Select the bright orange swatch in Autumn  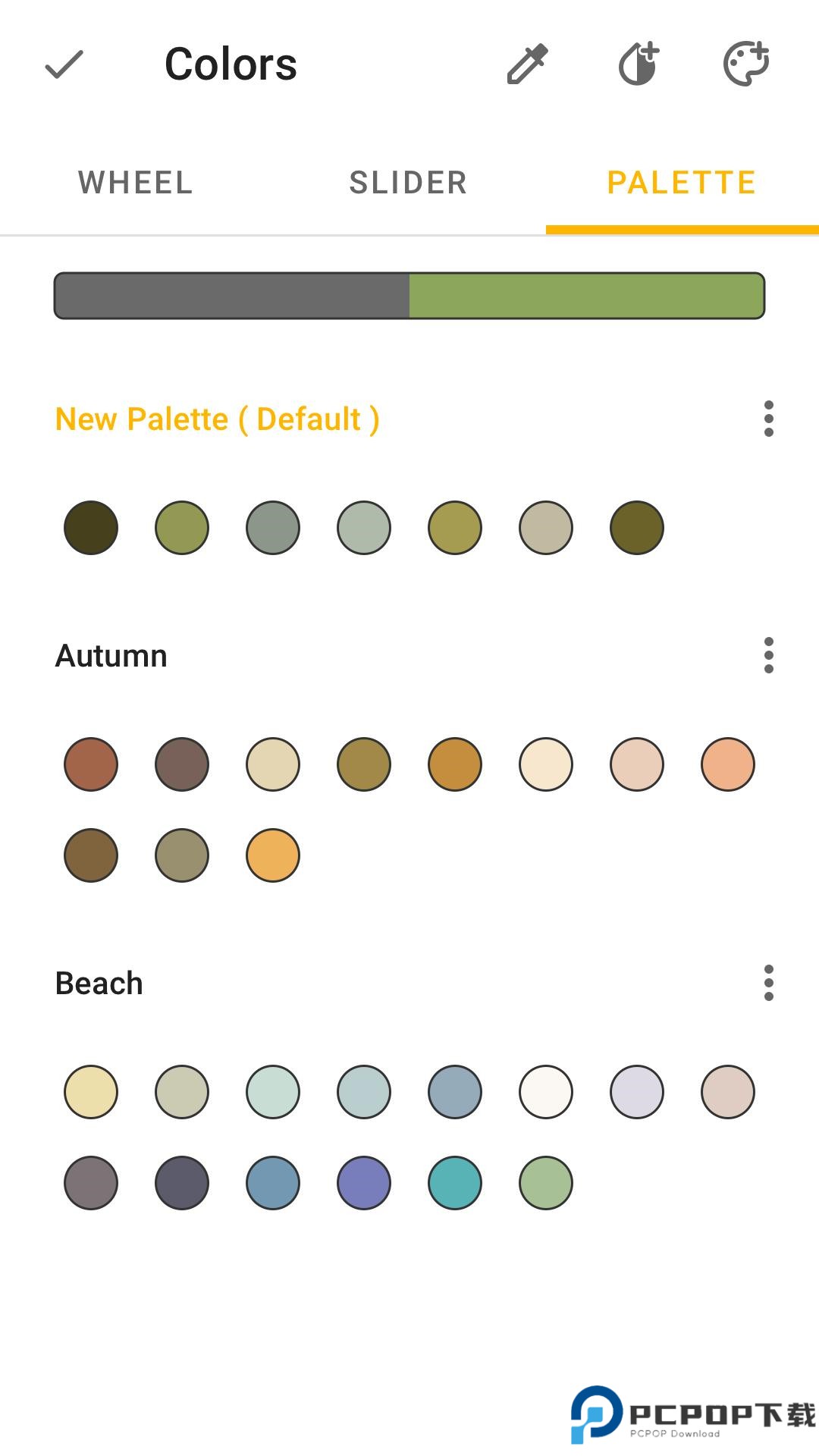pyautogui.click(x=273, y=855)
